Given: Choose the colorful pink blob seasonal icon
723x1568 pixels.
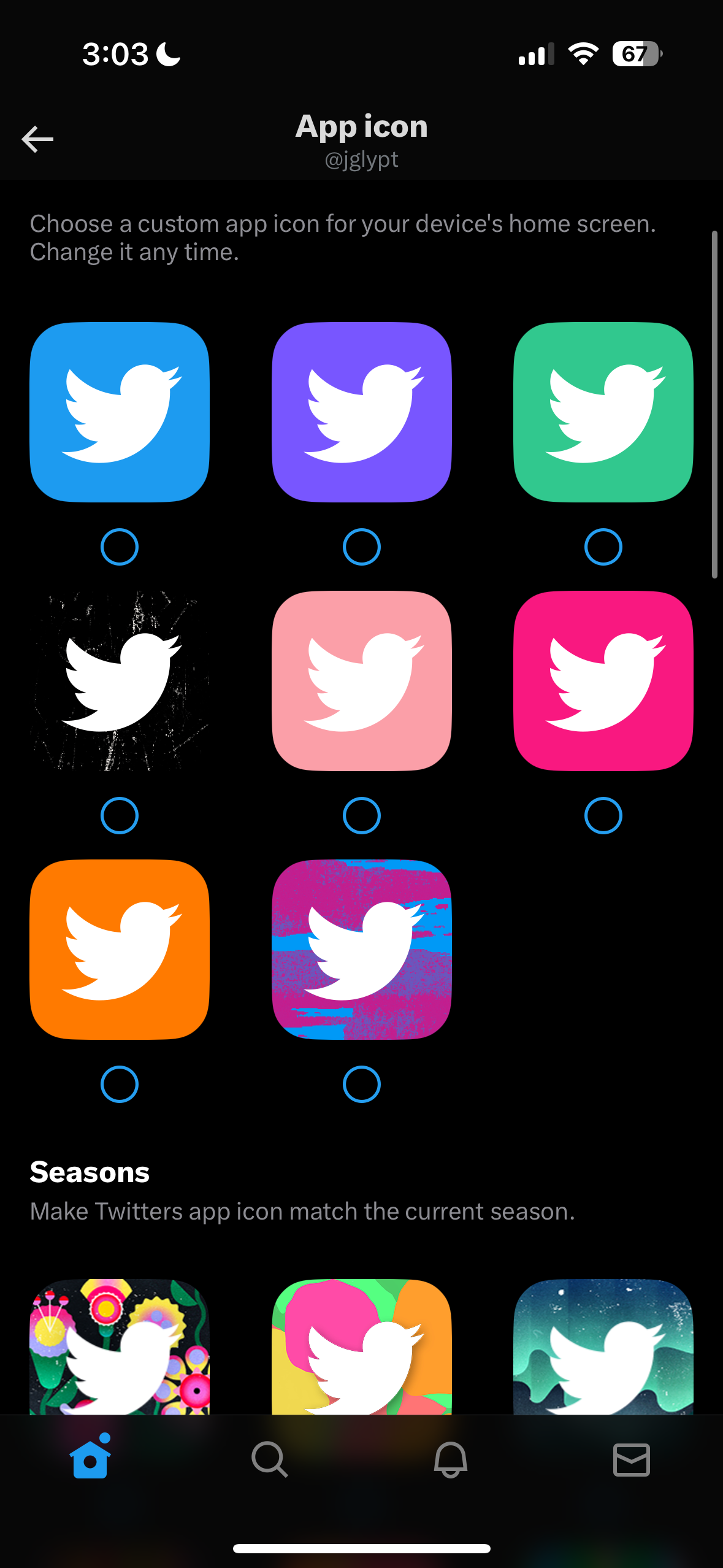Looking at the screenshot, I should (x=362, y=1347).
